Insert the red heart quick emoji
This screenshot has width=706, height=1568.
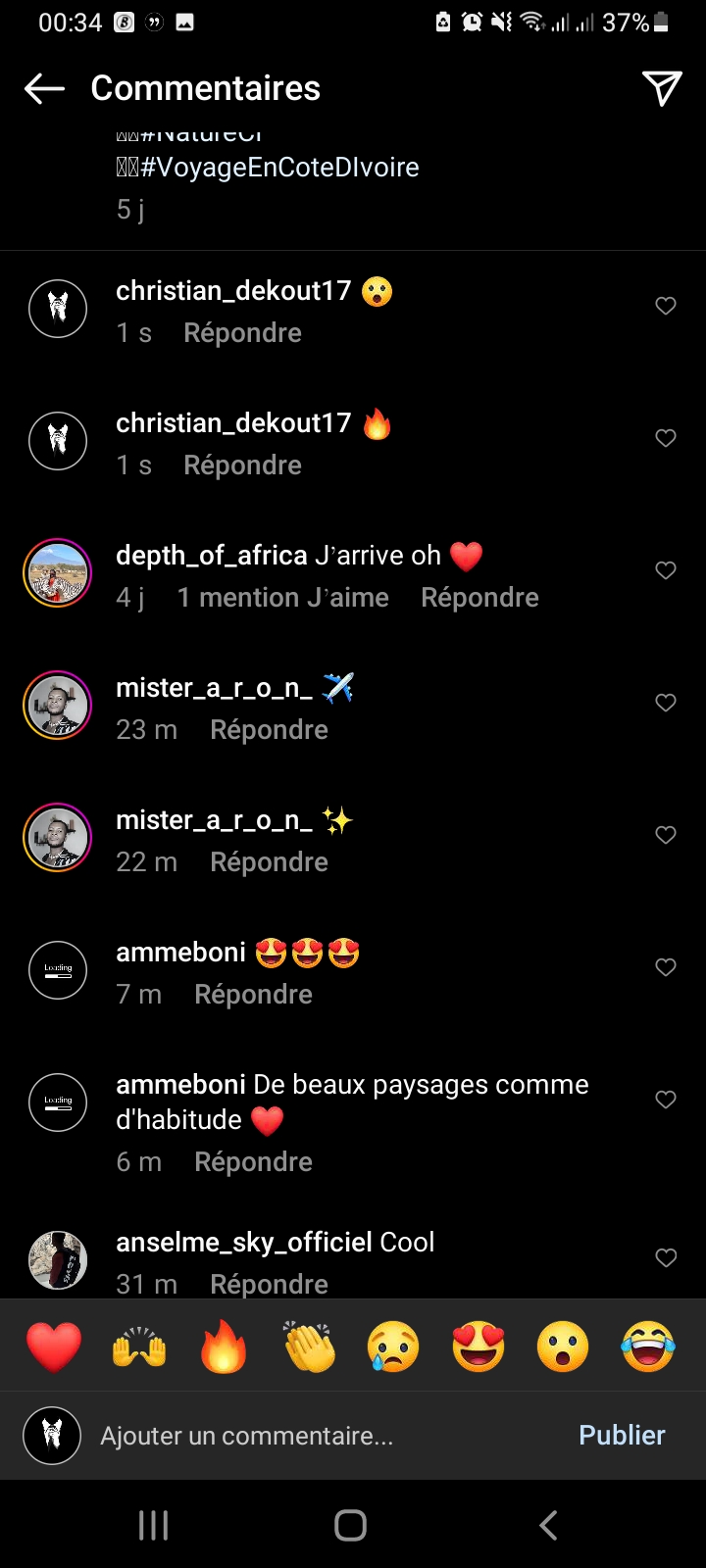point(54,1347)
